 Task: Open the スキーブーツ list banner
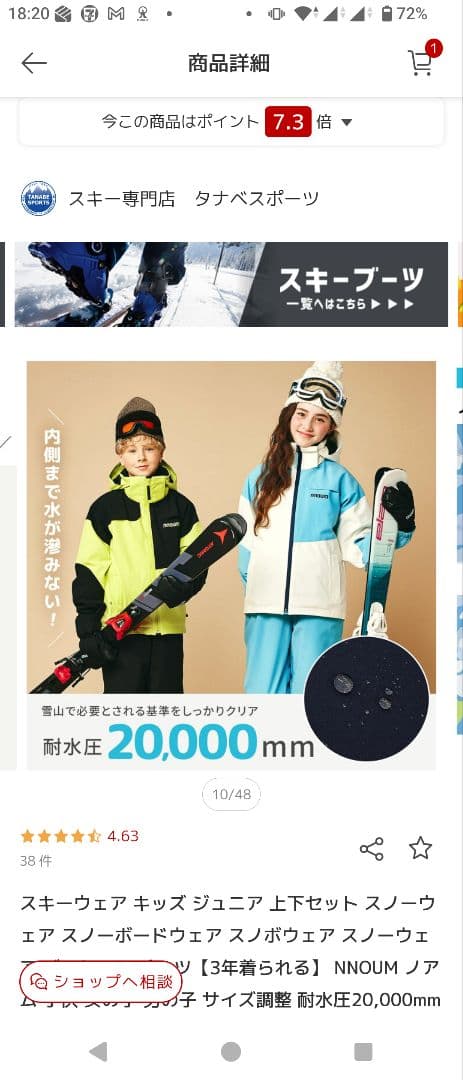point(232,284)
